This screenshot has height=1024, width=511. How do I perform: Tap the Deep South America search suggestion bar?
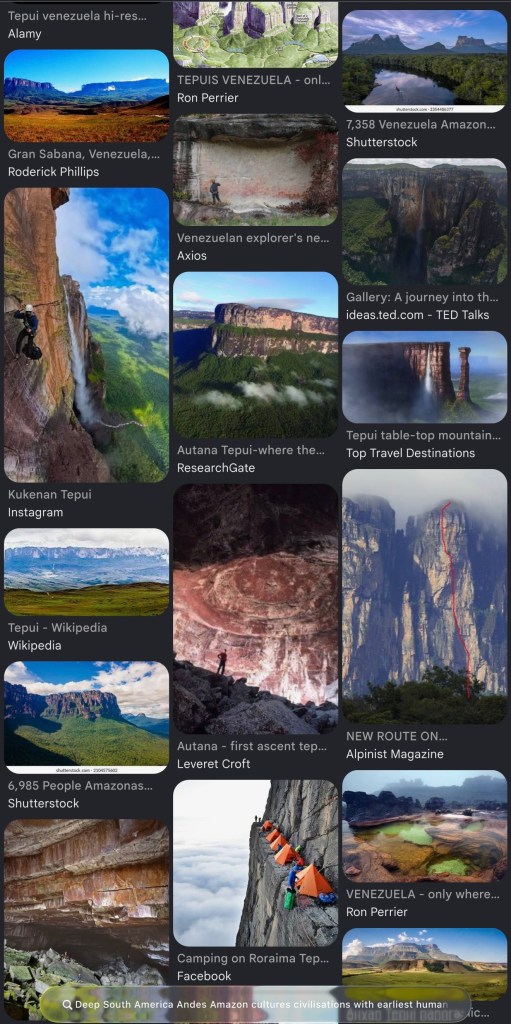pyautogui.click(x=256, y=1004)
